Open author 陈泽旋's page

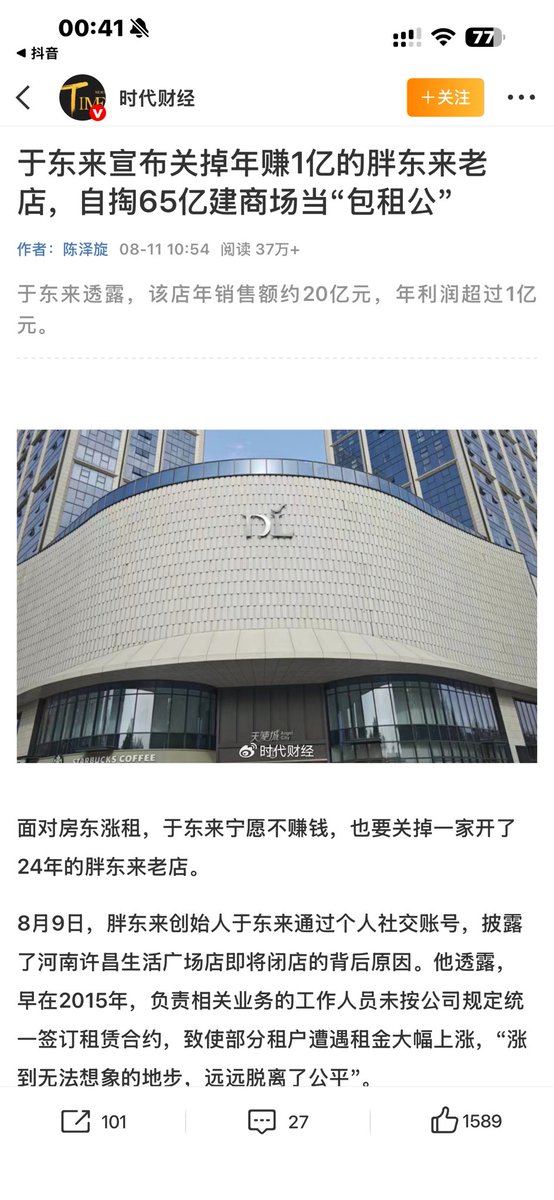pos(86,249)
